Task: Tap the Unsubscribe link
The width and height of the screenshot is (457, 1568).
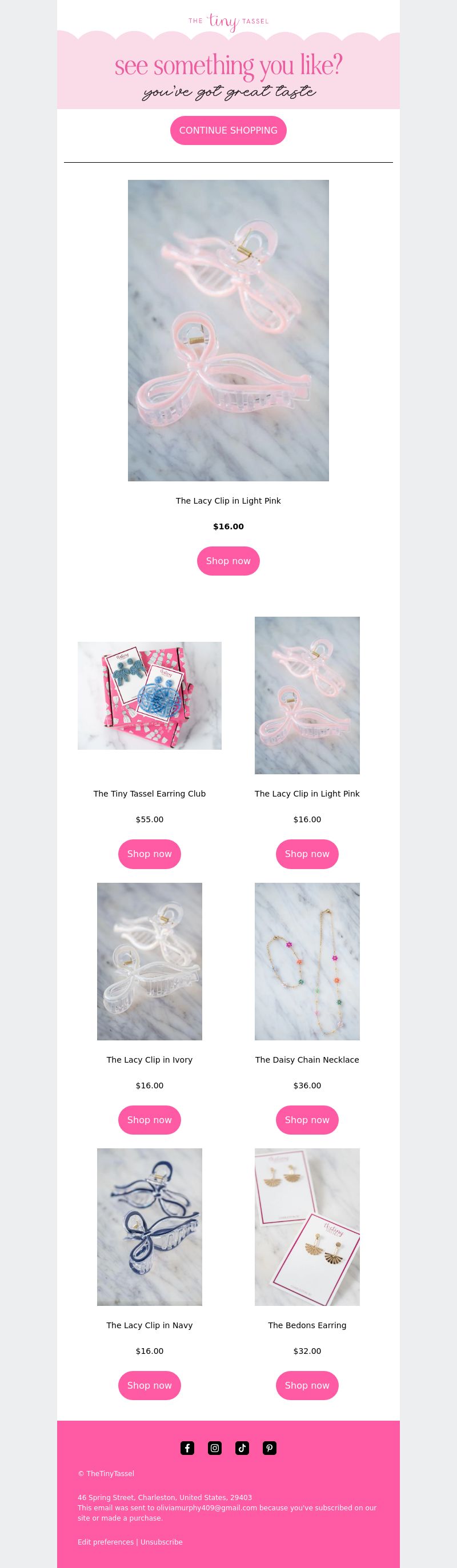Action: [x=162, y=1542]
